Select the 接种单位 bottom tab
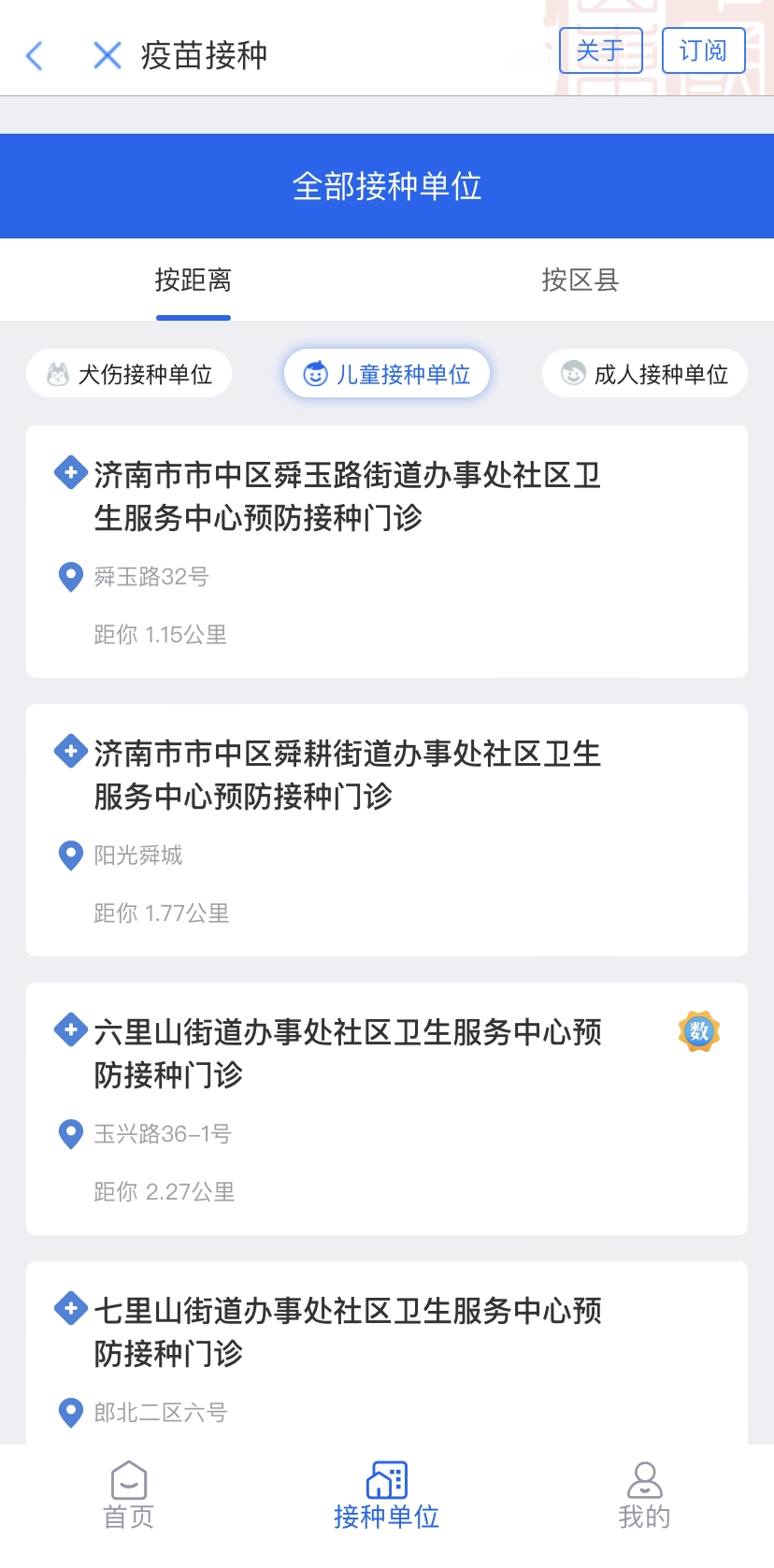774x1568 pixels. 387,1496
